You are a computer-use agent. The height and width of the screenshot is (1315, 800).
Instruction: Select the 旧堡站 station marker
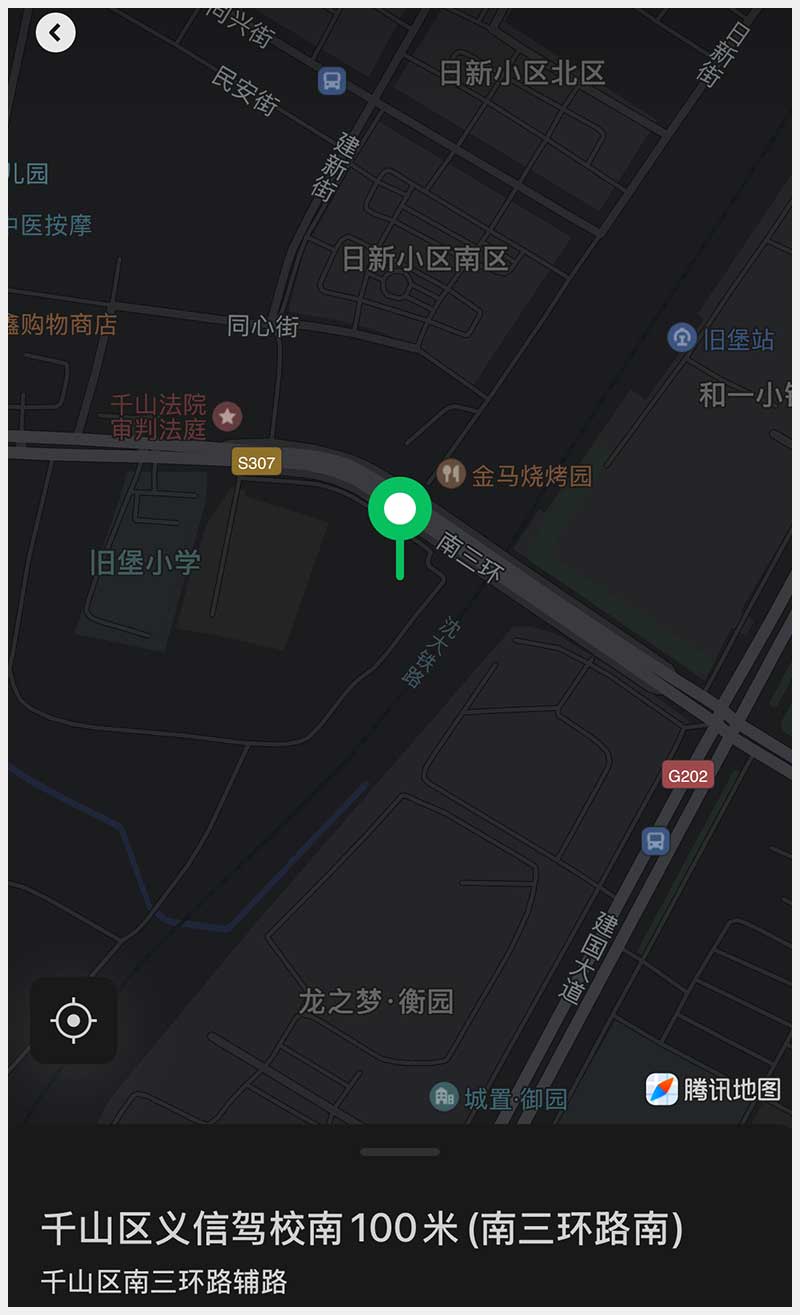(x=682, y=338)
